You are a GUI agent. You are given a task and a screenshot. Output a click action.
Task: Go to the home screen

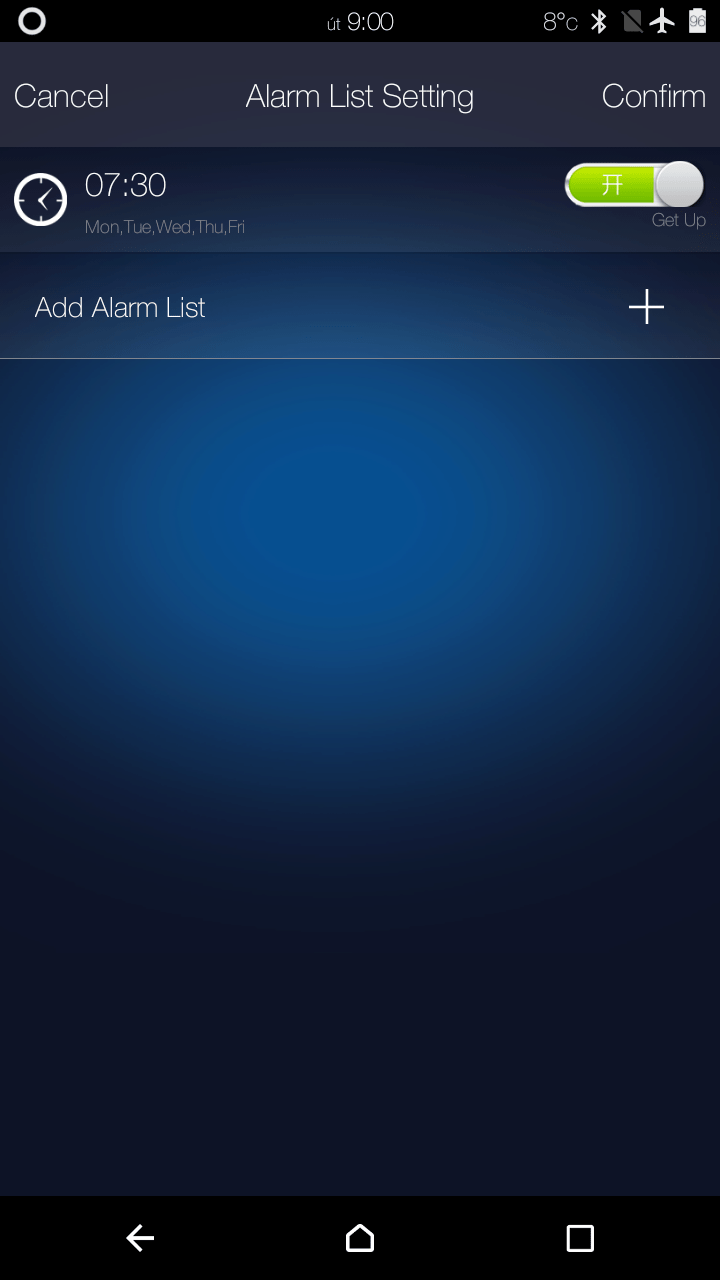point(360,1238)
